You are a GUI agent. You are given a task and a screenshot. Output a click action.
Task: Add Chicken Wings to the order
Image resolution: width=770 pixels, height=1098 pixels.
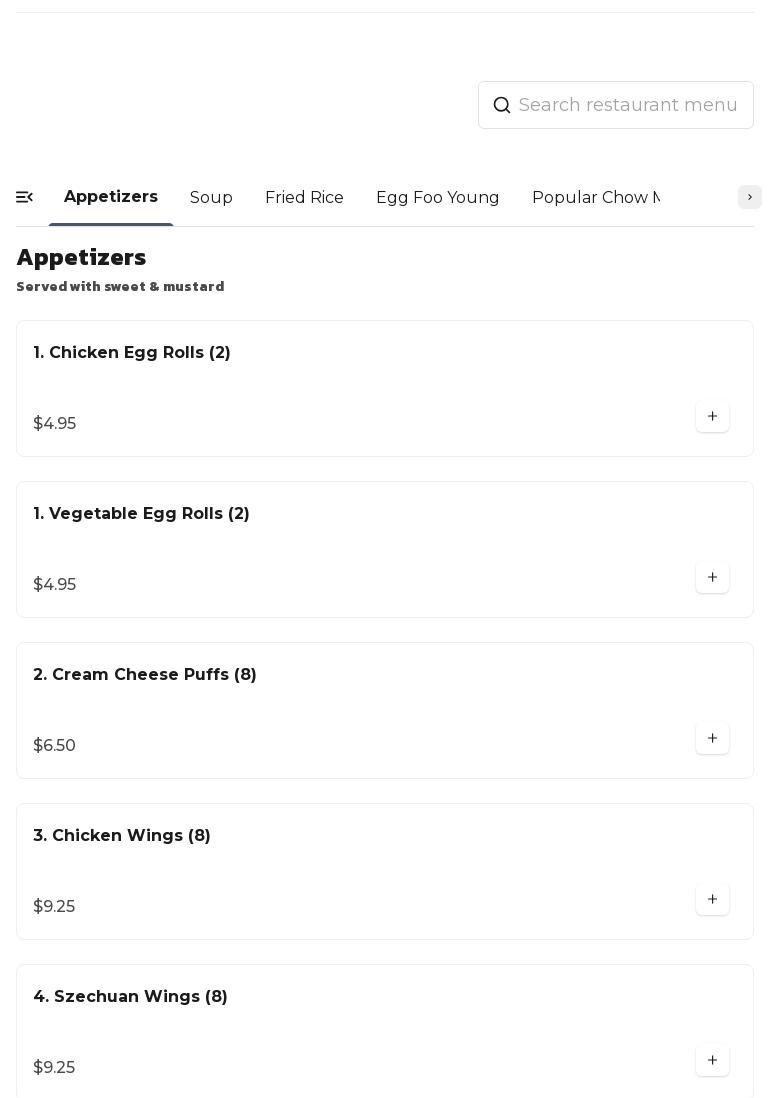click(712, 899)
